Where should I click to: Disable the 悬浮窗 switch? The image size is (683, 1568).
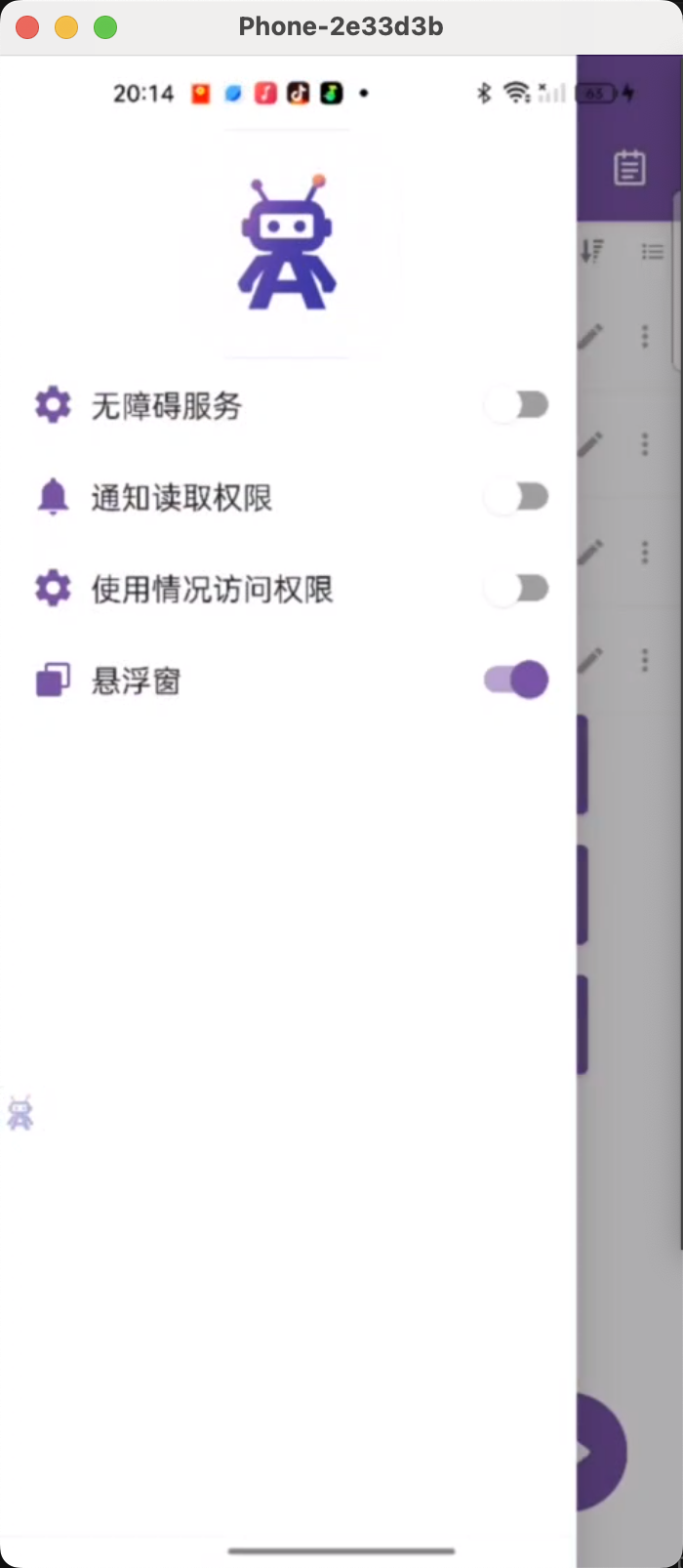tap(517, 681)
